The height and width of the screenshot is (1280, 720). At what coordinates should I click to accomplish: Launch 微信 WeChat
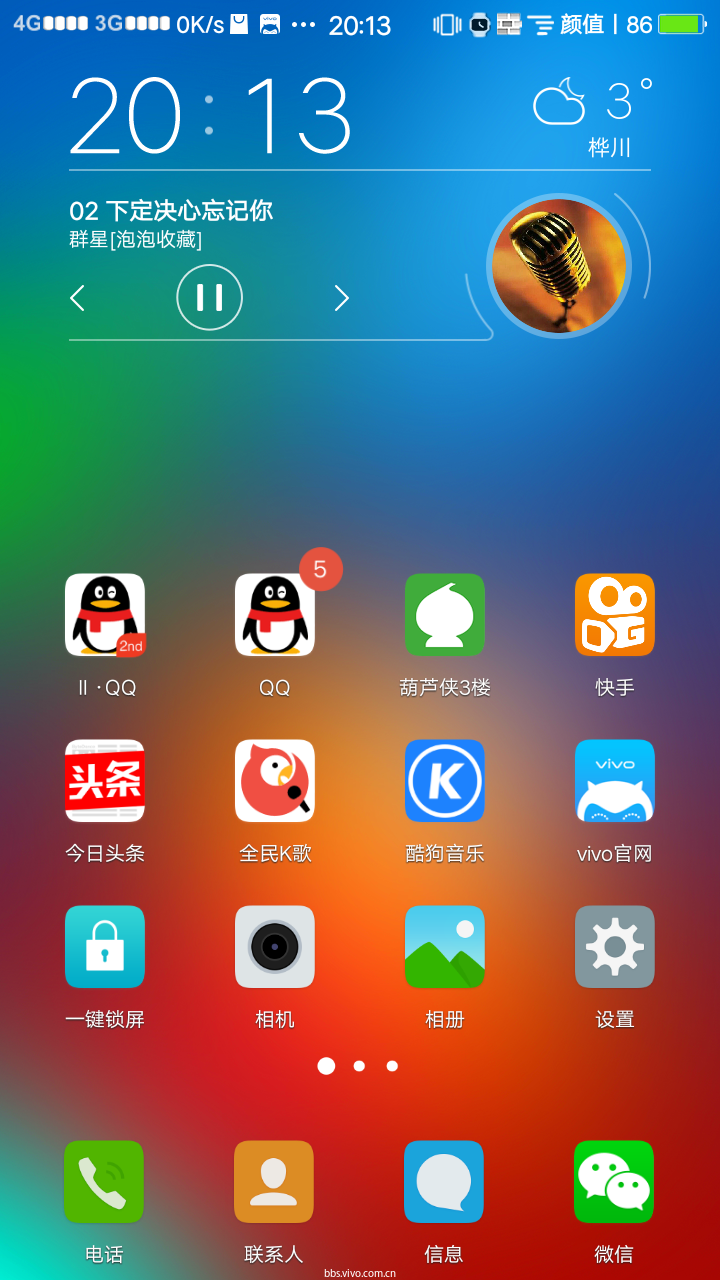pos(614,1182)
